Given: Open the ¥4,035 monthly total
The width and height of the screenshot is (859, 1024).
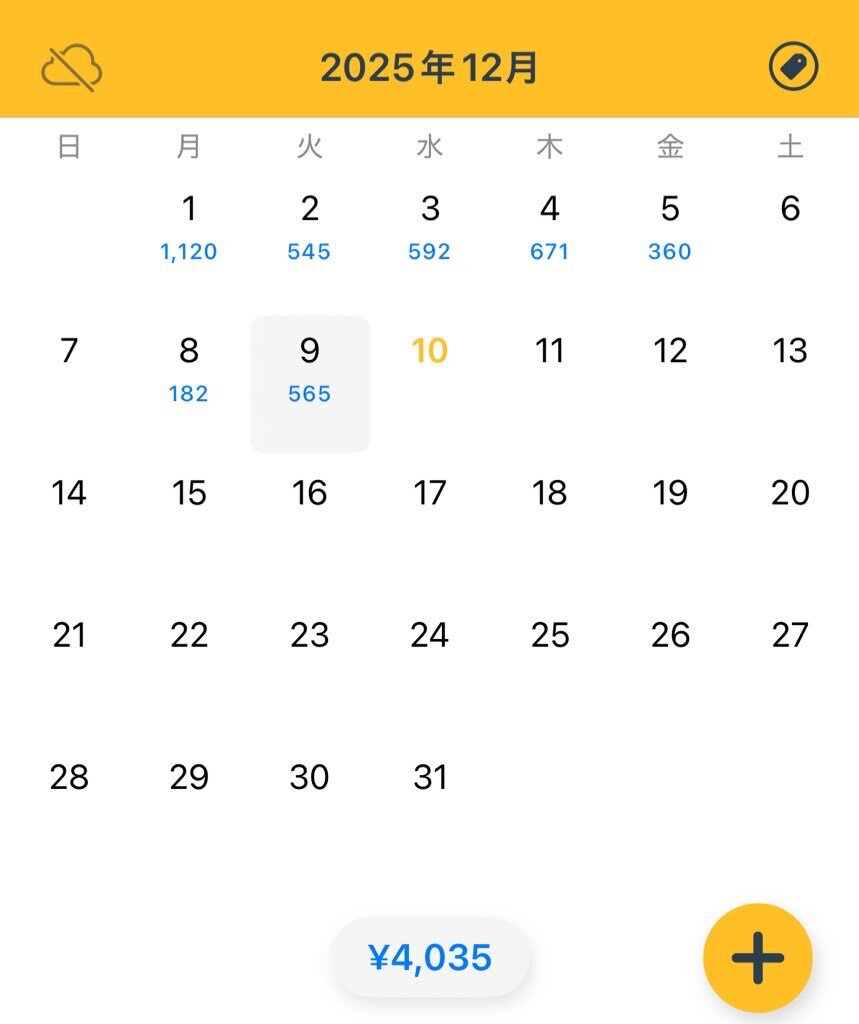Looking at the screenshot, I should [x=430, y=958].
